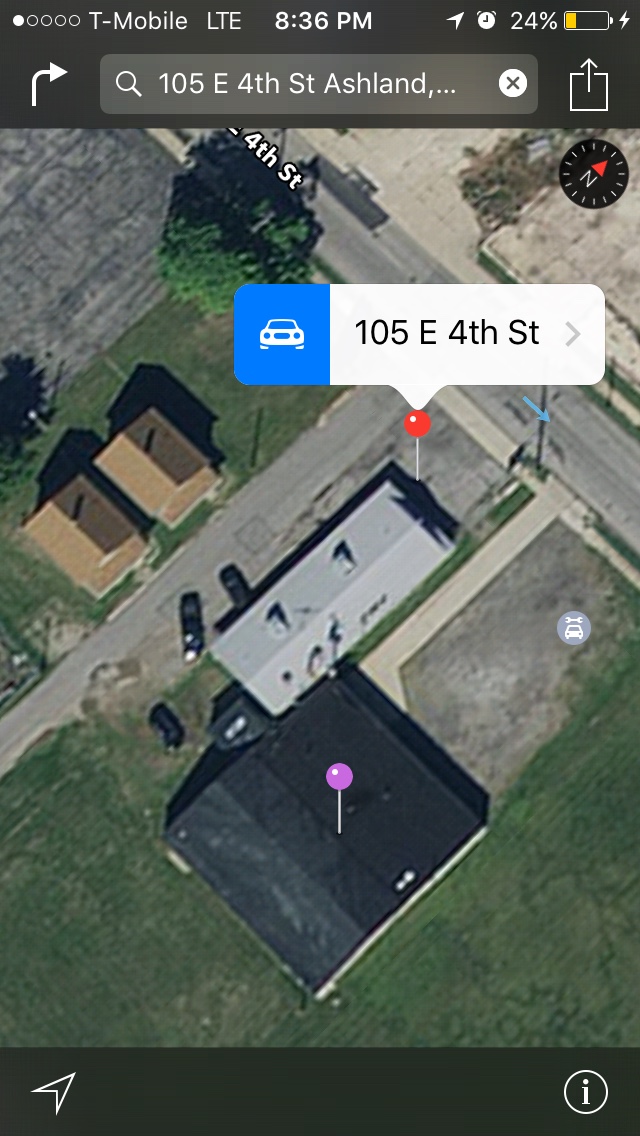Open details for 105 E 4th St
The width and height of the screenshot is (640, 1136).
click(468, 334)
